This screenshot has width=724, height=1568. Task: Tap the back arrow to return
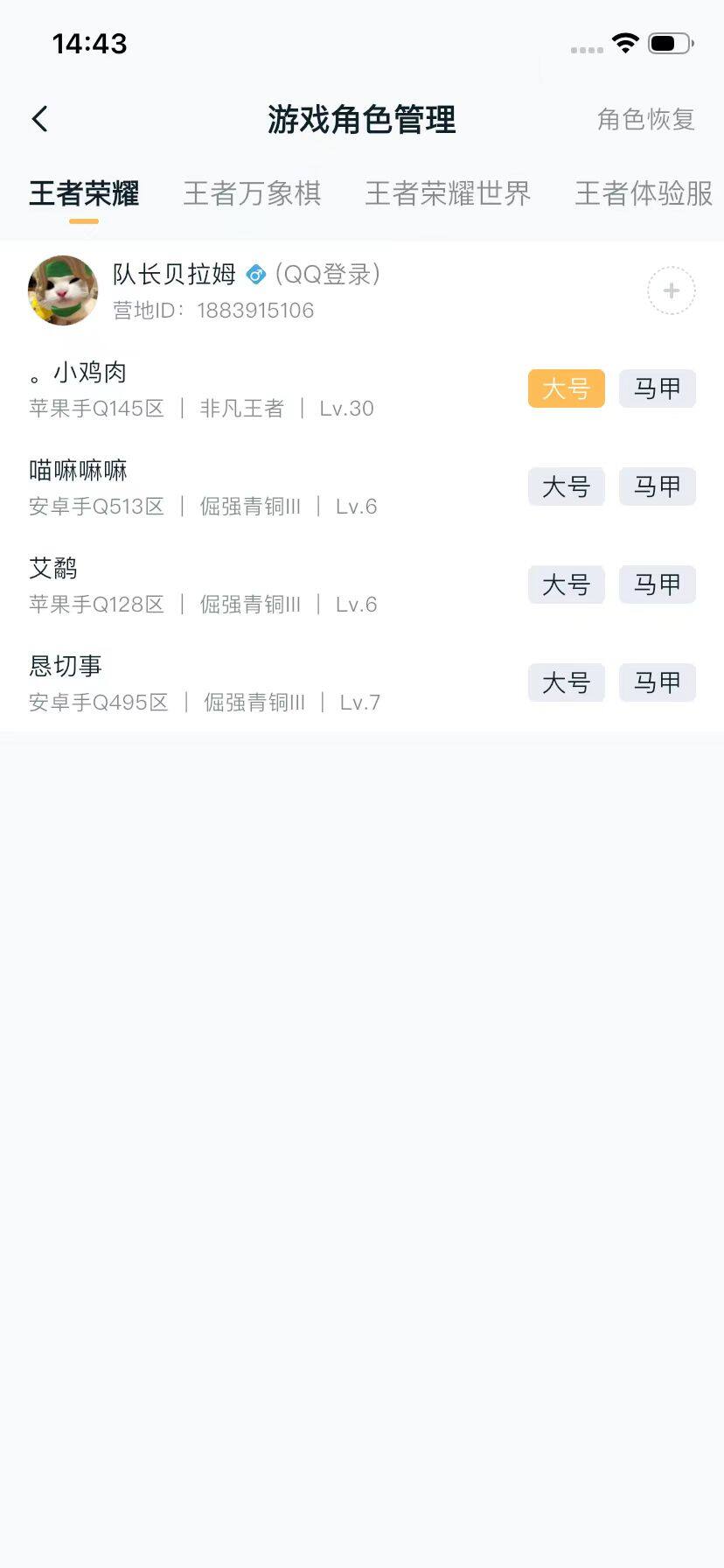click(38, 117)
